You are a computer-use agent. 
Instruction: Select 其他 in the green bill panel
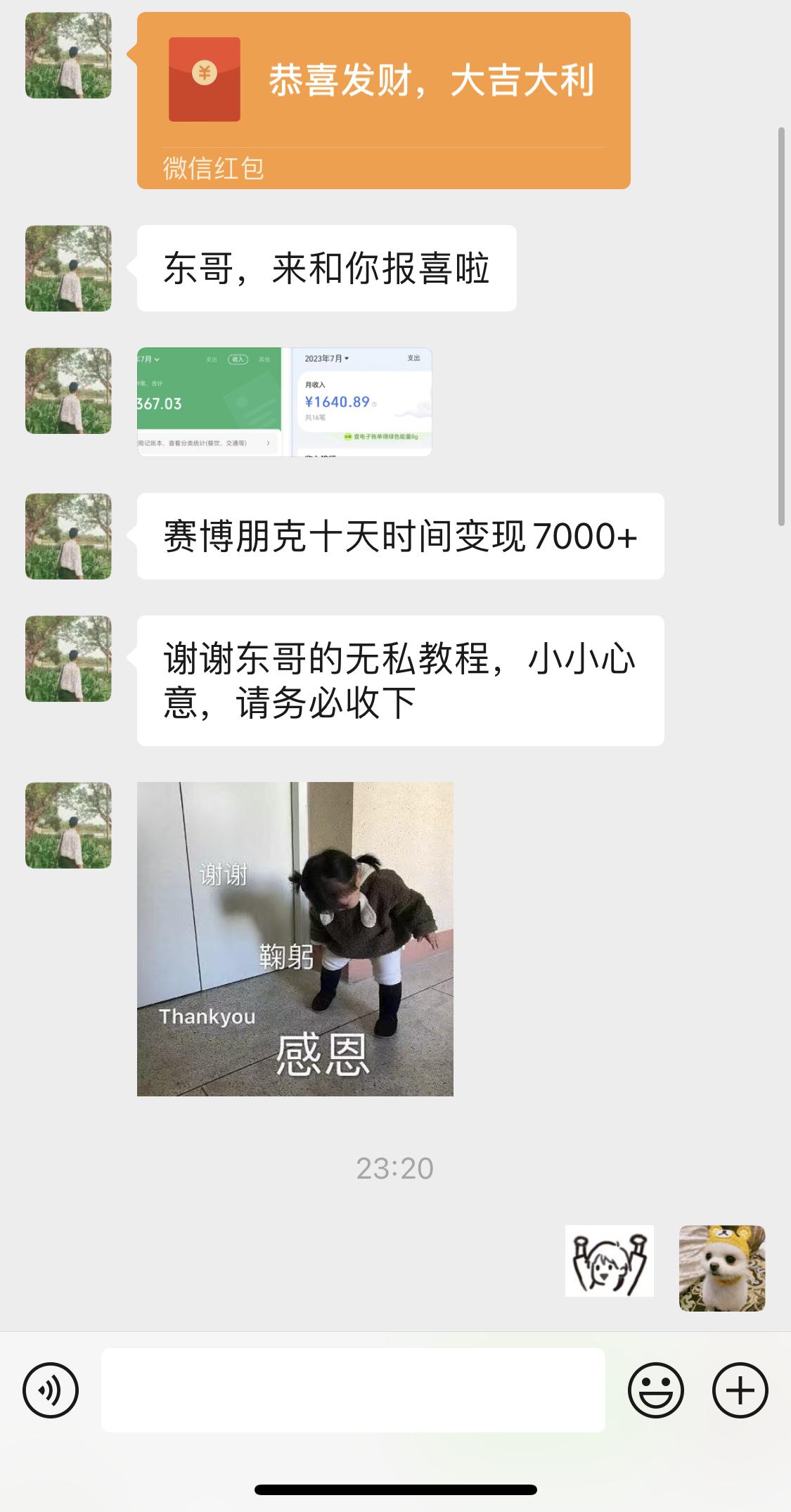point(264,359)
